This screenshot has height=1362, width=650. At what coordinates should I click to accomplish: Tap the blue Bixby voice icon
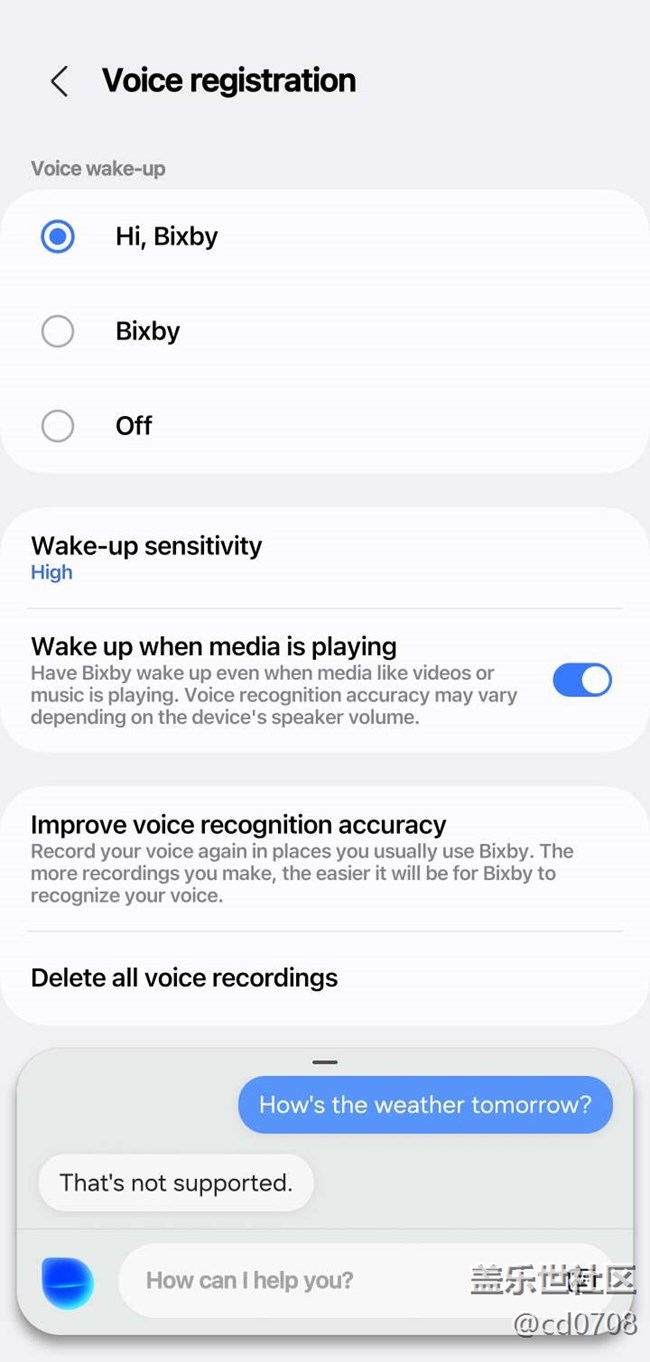click(68, 1283)
